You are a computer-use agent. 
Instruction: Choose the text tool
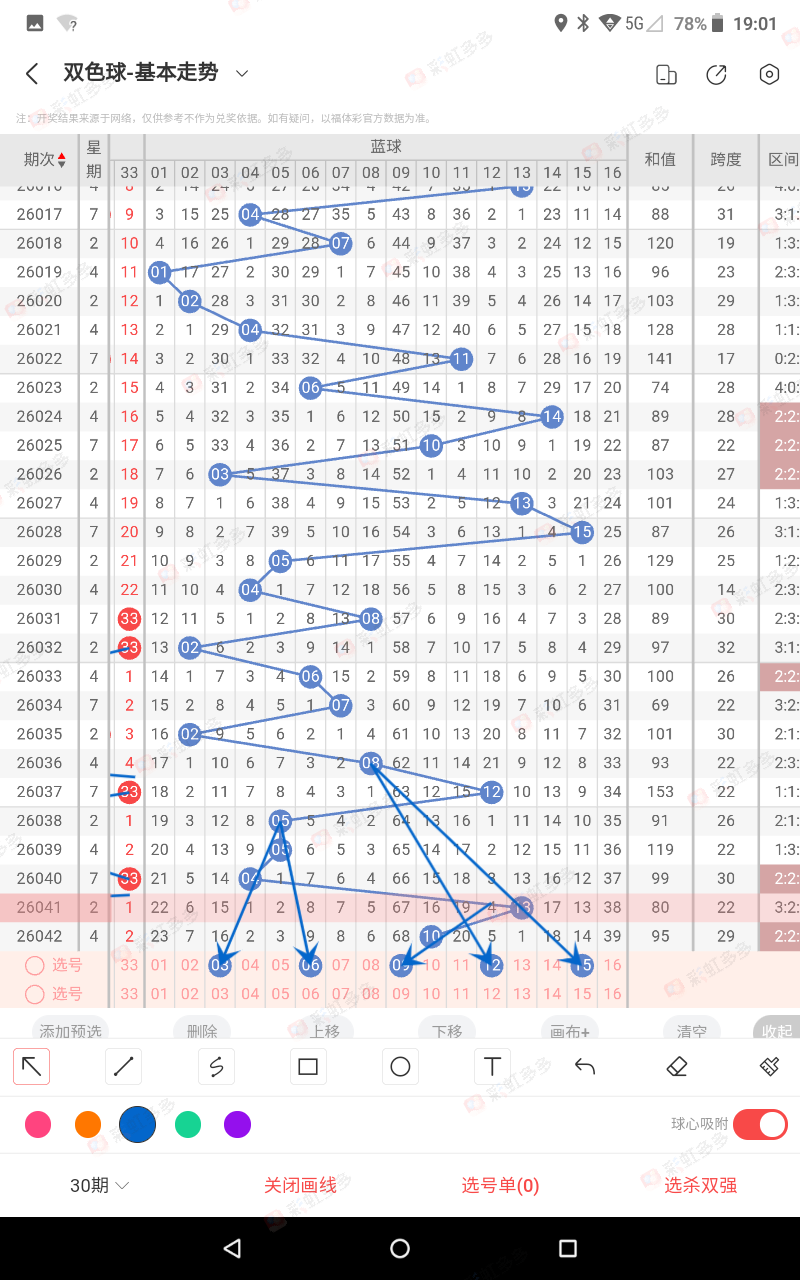492,1067
